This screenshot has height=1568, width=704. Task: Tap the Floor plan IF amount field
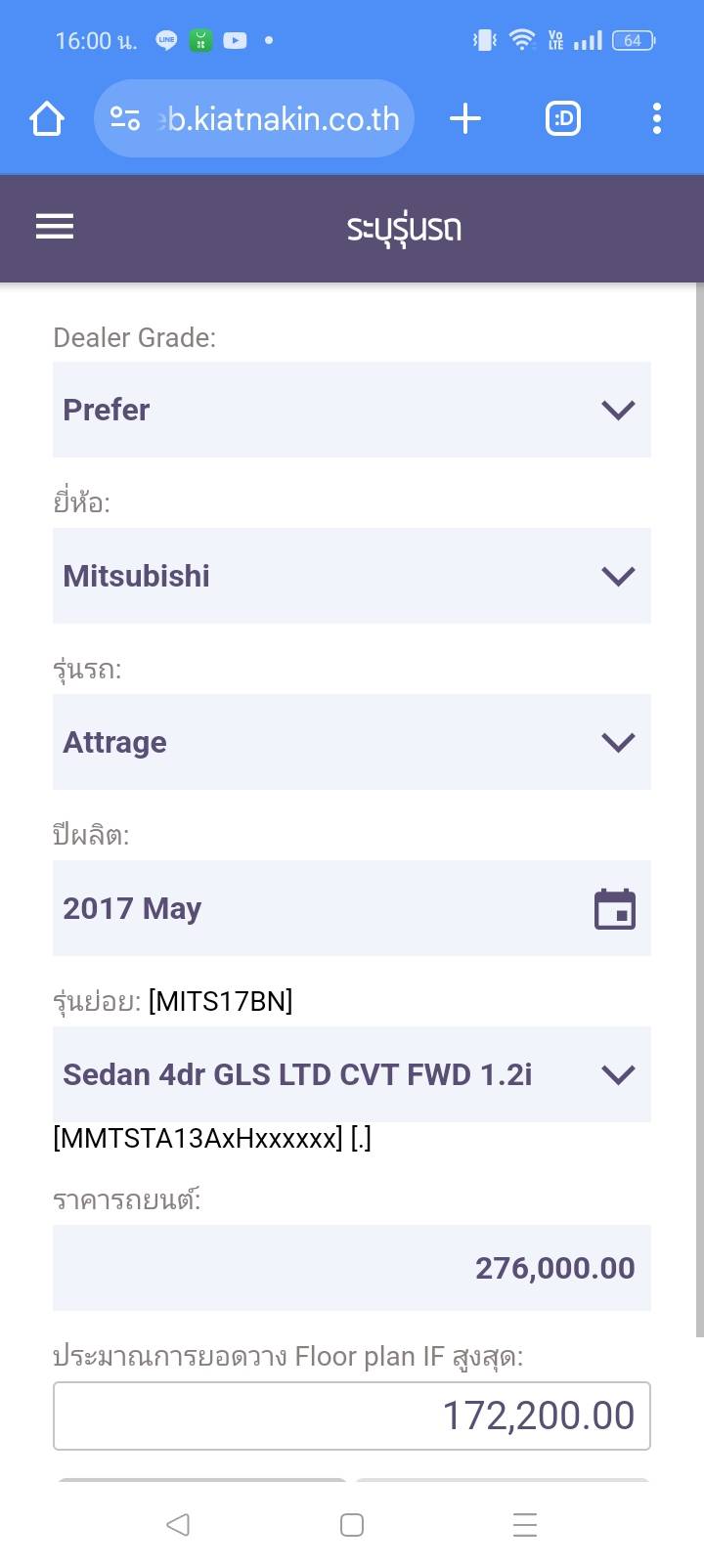pyautogui.click(x=351, y=1416)
